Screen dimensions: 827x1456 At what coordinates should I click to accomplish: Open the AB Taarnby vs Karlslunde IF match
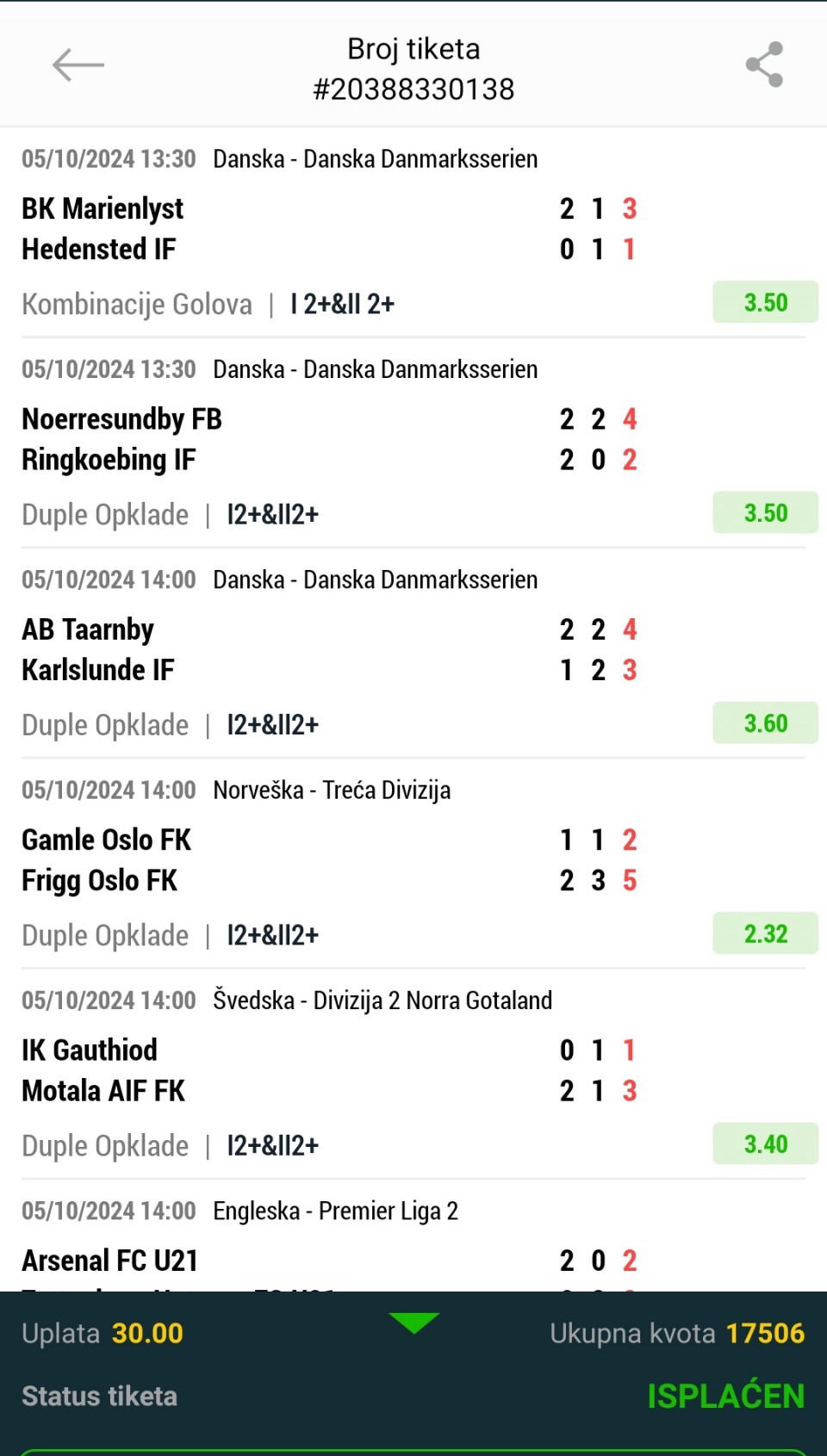(413, 653)
